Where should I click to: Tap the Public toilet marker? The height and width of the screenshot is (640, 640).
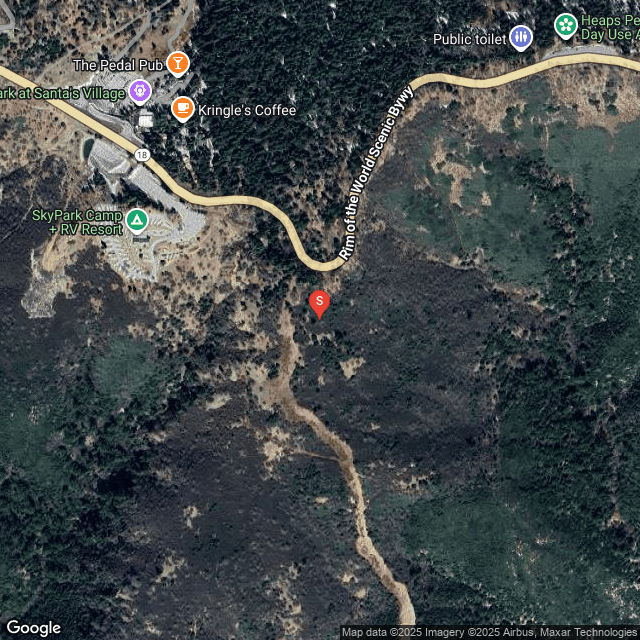click(521, 39)
